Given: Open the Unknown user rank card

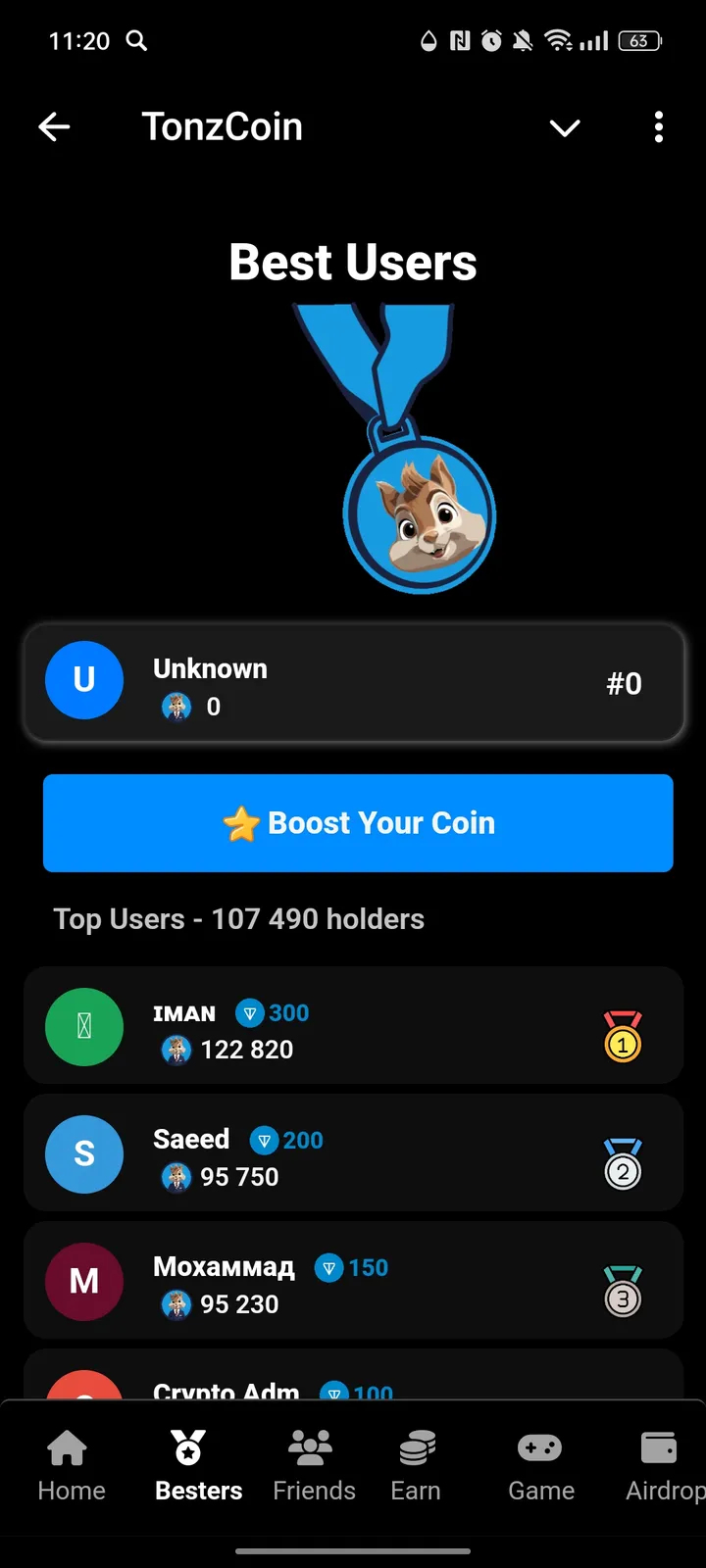Looking at the screenshot, I should 353,680.
